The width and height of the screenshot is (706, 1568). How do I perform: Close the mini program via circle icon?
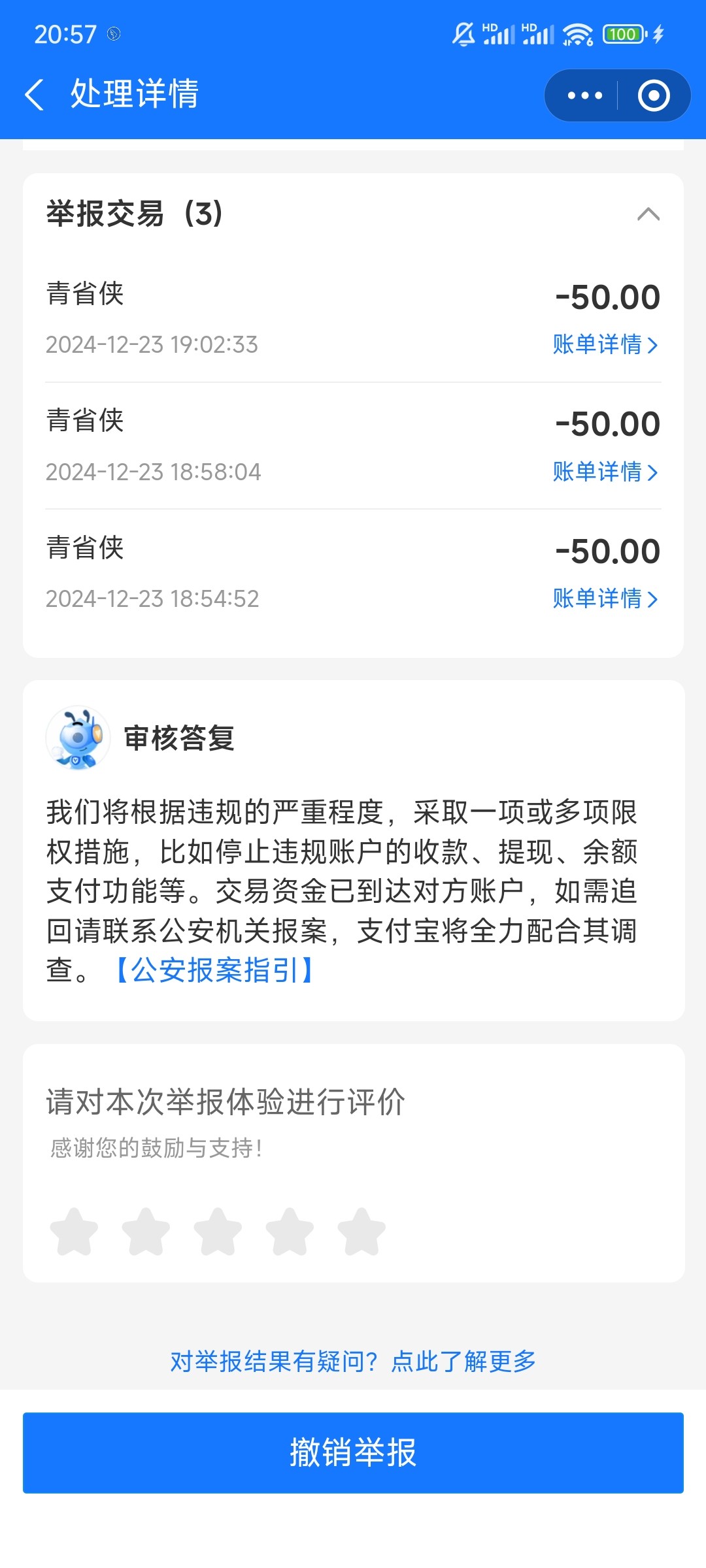pyautogui.click(x=654, y=95)
